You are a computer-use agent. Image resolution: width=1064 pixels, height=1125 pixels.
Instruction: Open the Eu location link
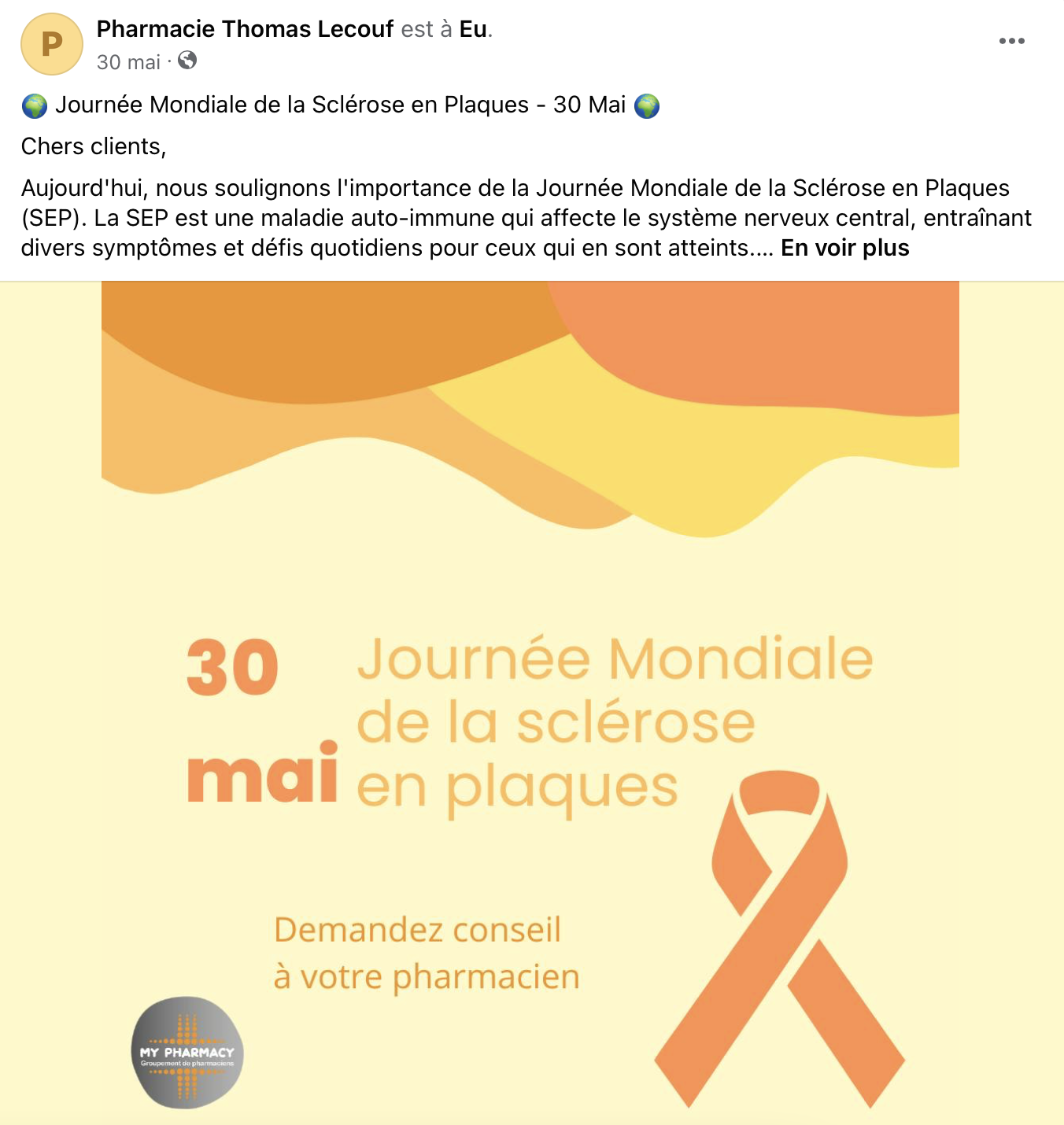coord(473,29)
